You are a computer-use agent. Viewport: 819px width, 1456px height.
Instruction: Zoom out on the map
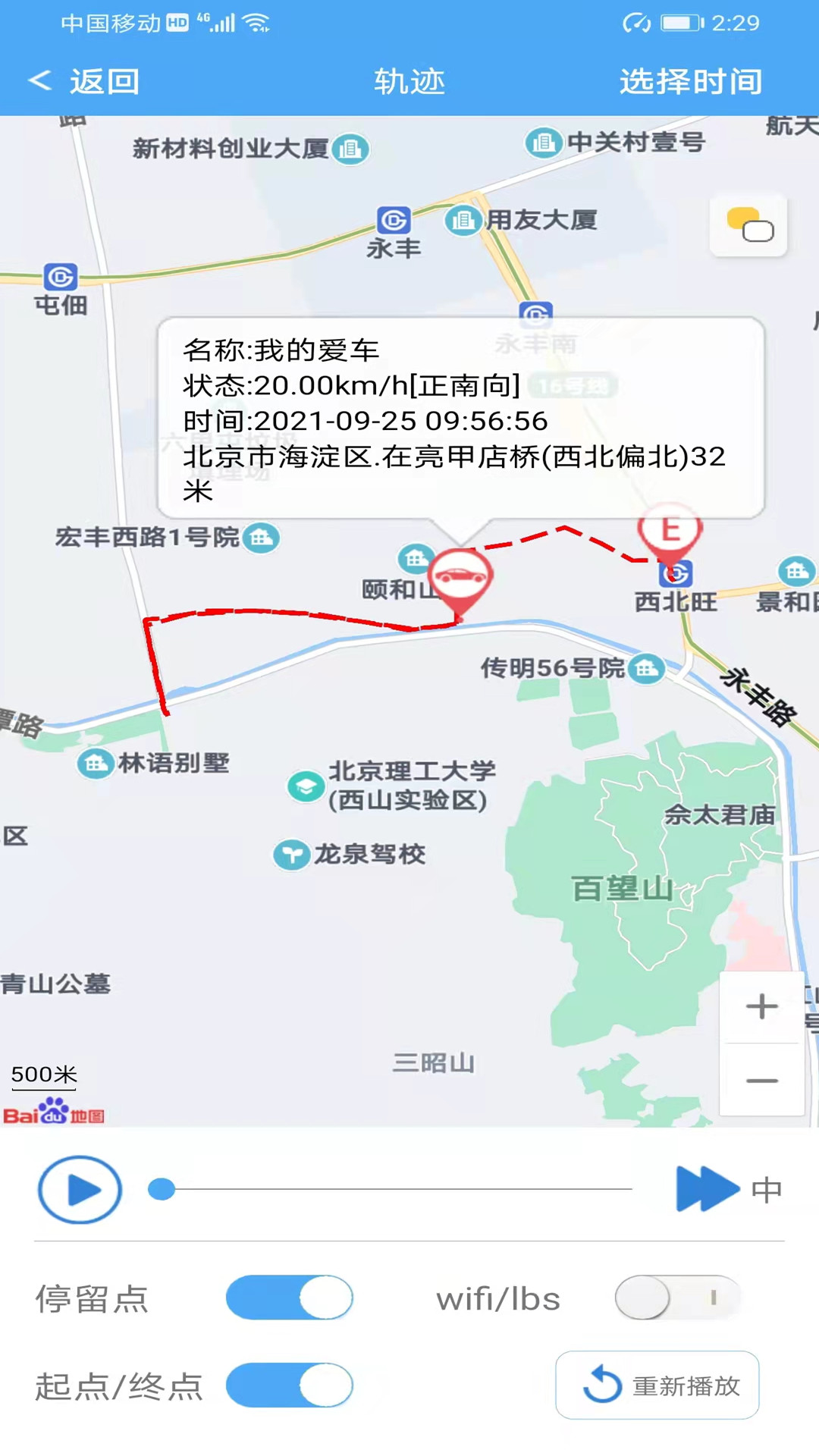click(761, 1080)
